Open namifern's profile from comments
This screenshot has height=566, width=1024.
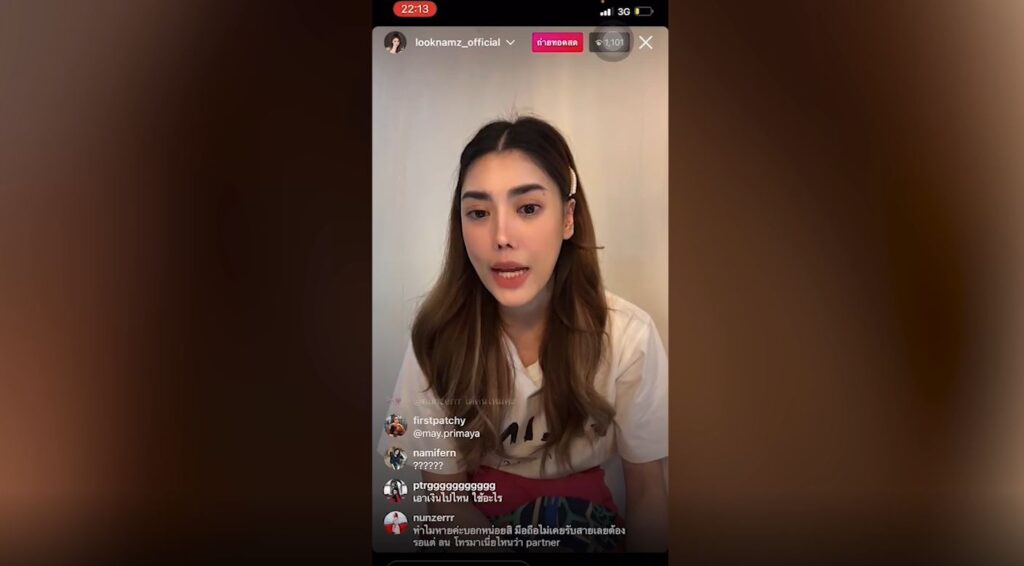point(395,458)
